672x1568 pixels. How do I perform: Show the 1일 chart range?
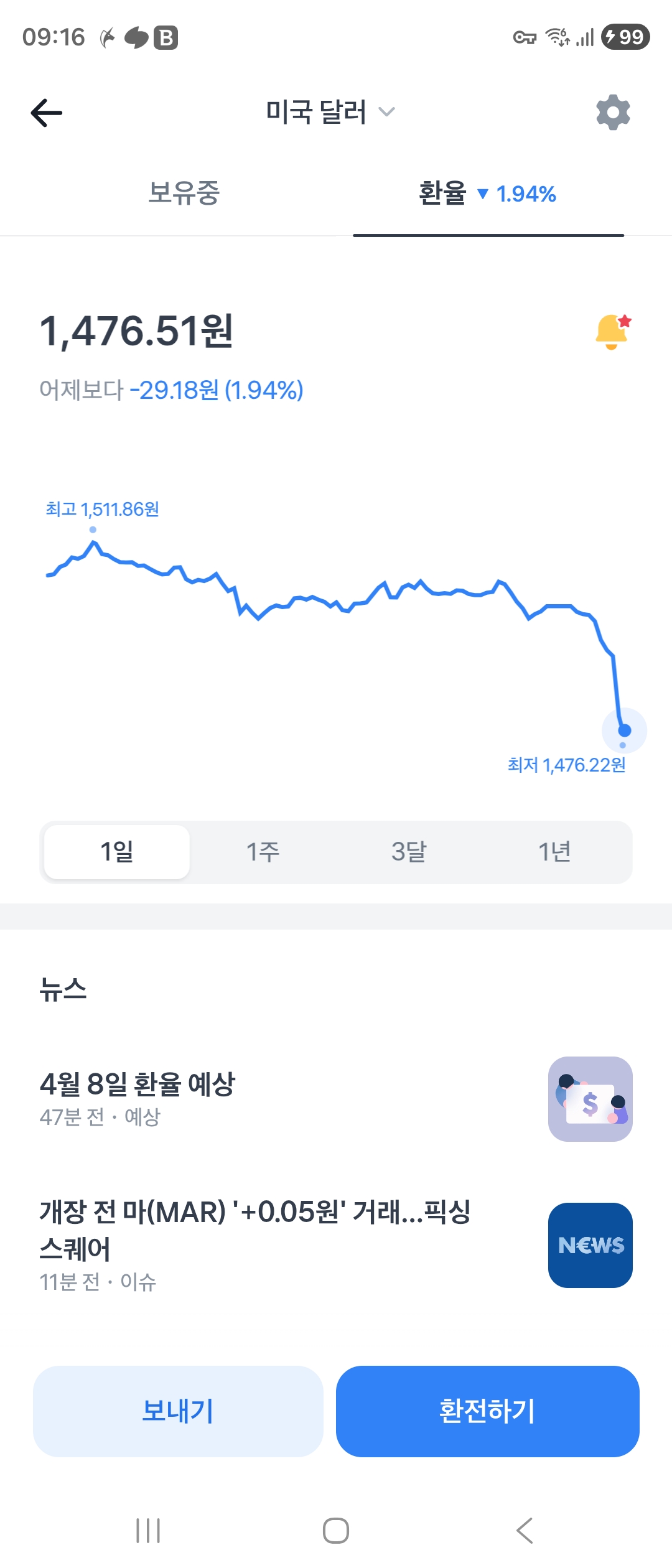coord(117,852)
